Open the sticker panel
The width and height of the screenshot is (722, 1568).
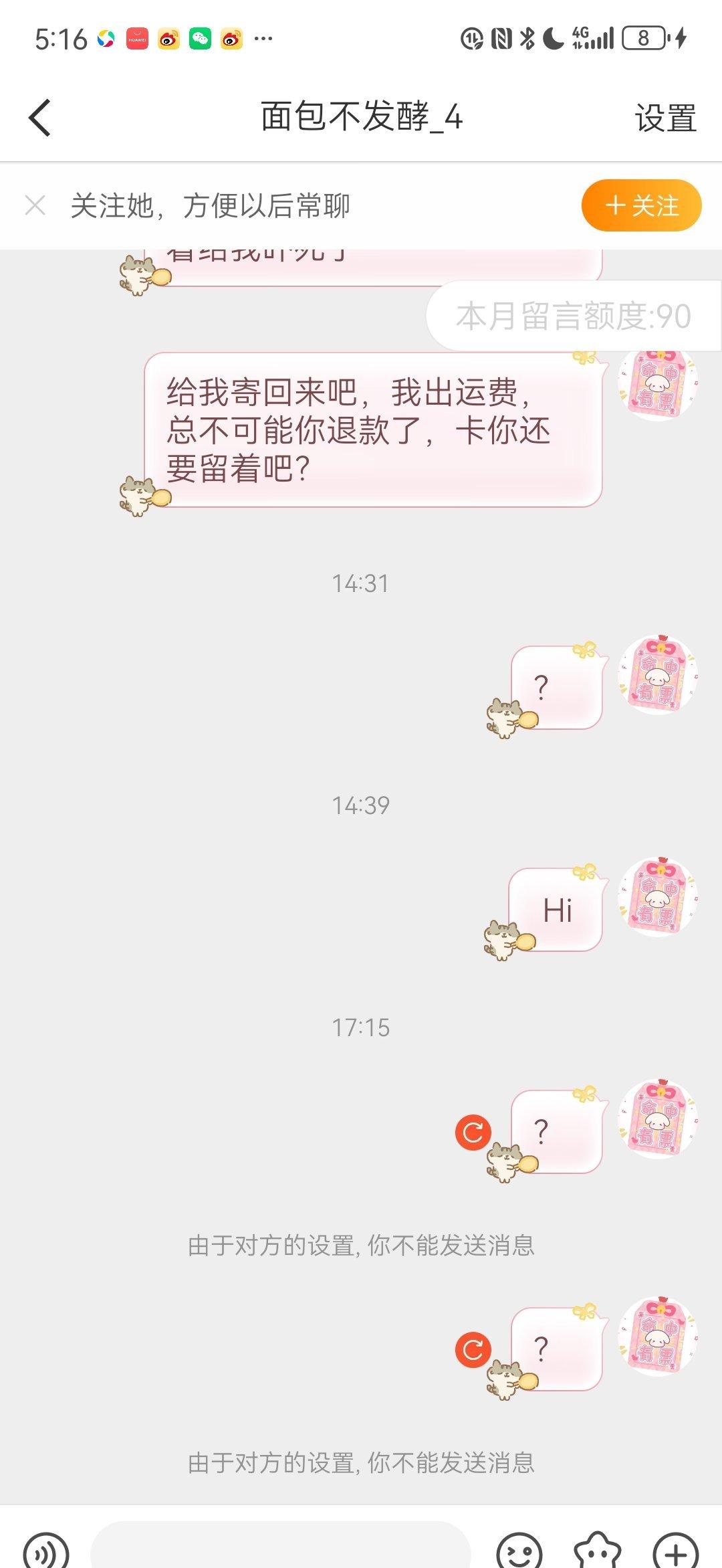[x=598, y=1551]
